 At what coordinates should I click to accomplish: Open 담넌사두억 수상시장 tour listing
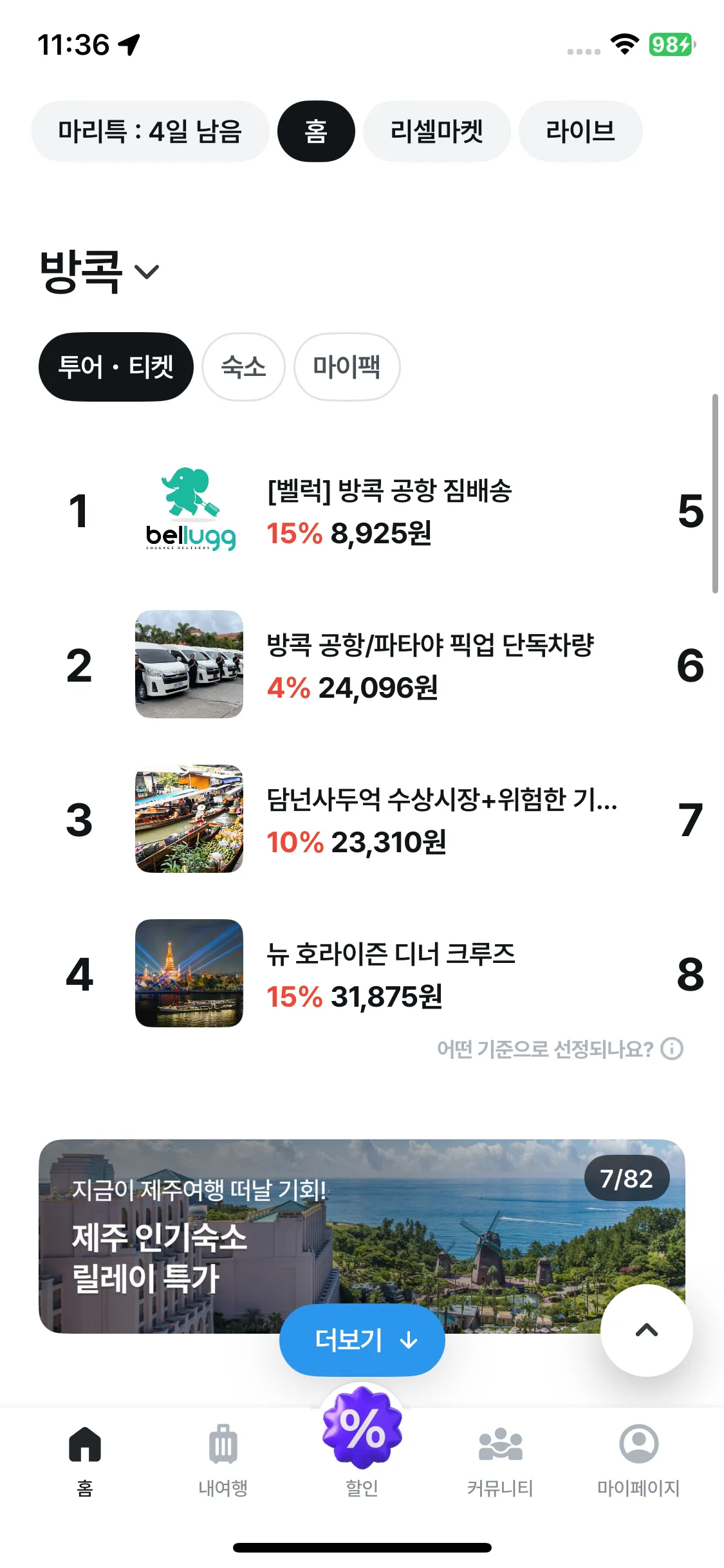pos(441,819)
